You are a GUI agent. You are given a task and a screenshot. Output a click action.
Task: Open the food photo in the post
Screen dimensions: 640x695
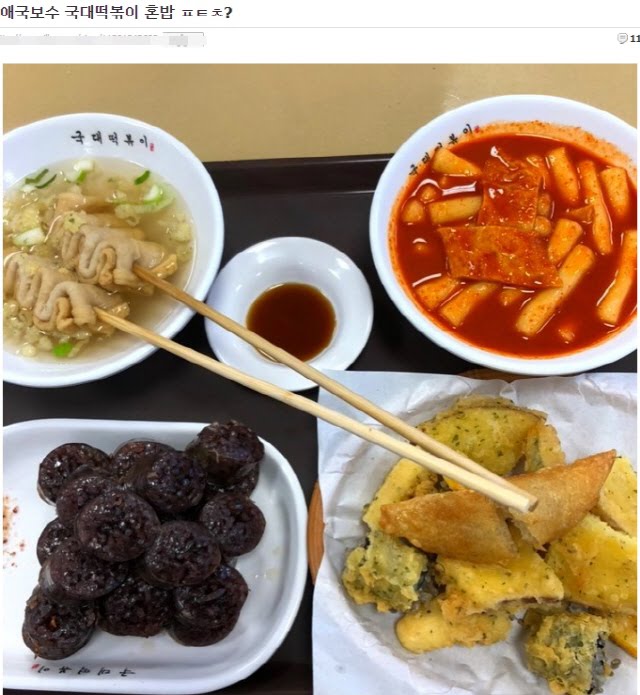click(320, 378)
